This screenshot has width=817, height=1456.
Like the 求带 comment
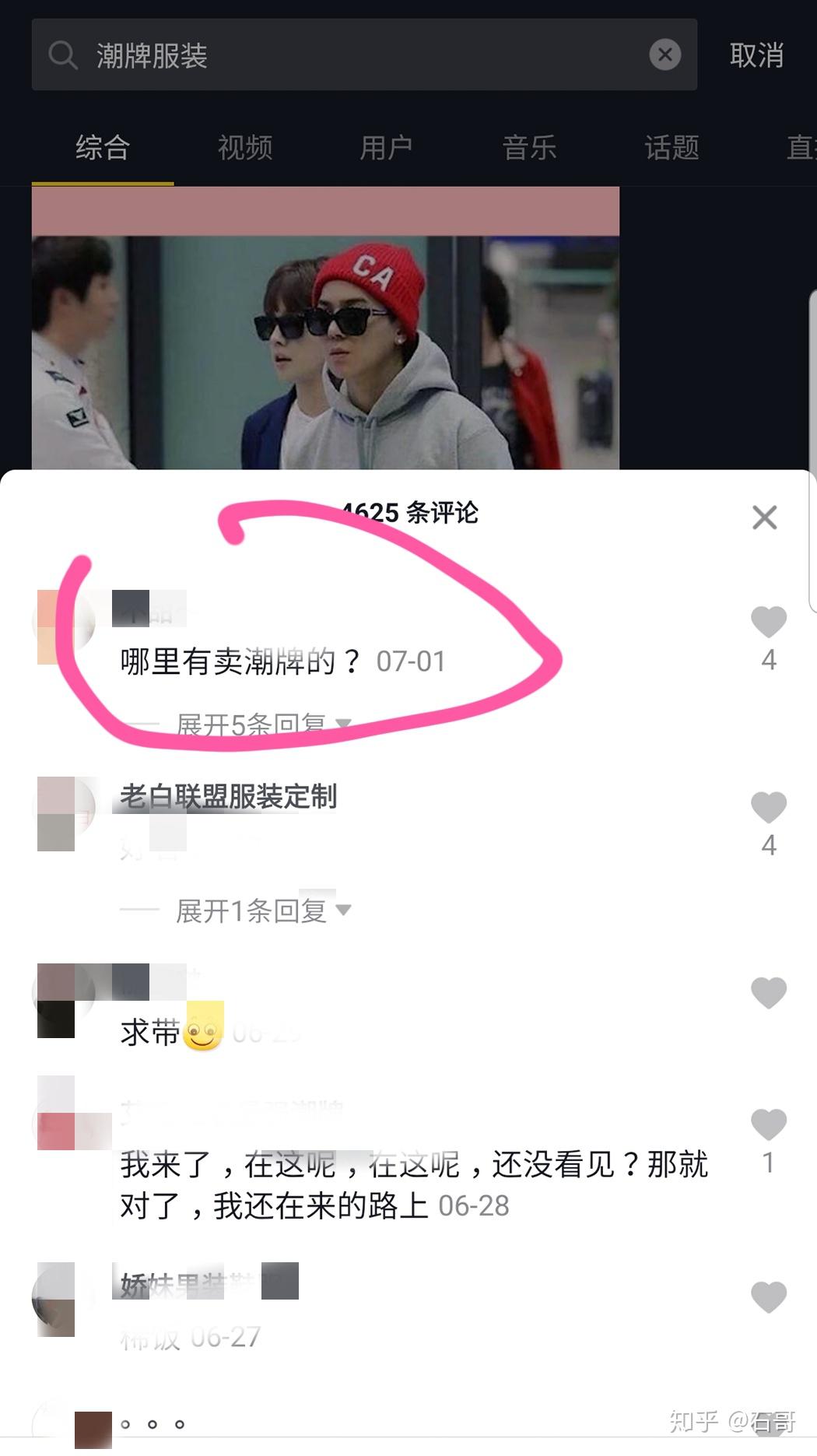(x=768, y=993)
